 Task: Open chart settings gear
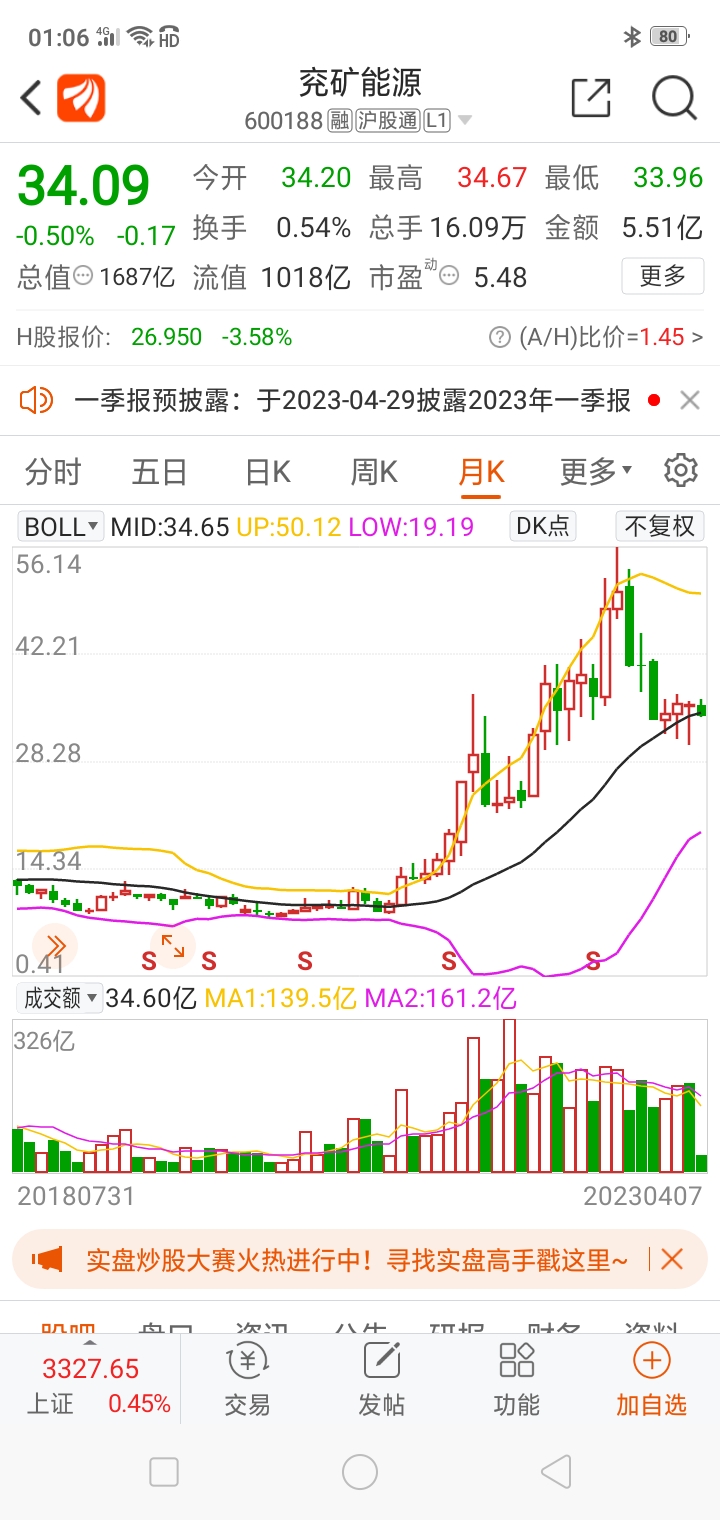tap(681, 470)
